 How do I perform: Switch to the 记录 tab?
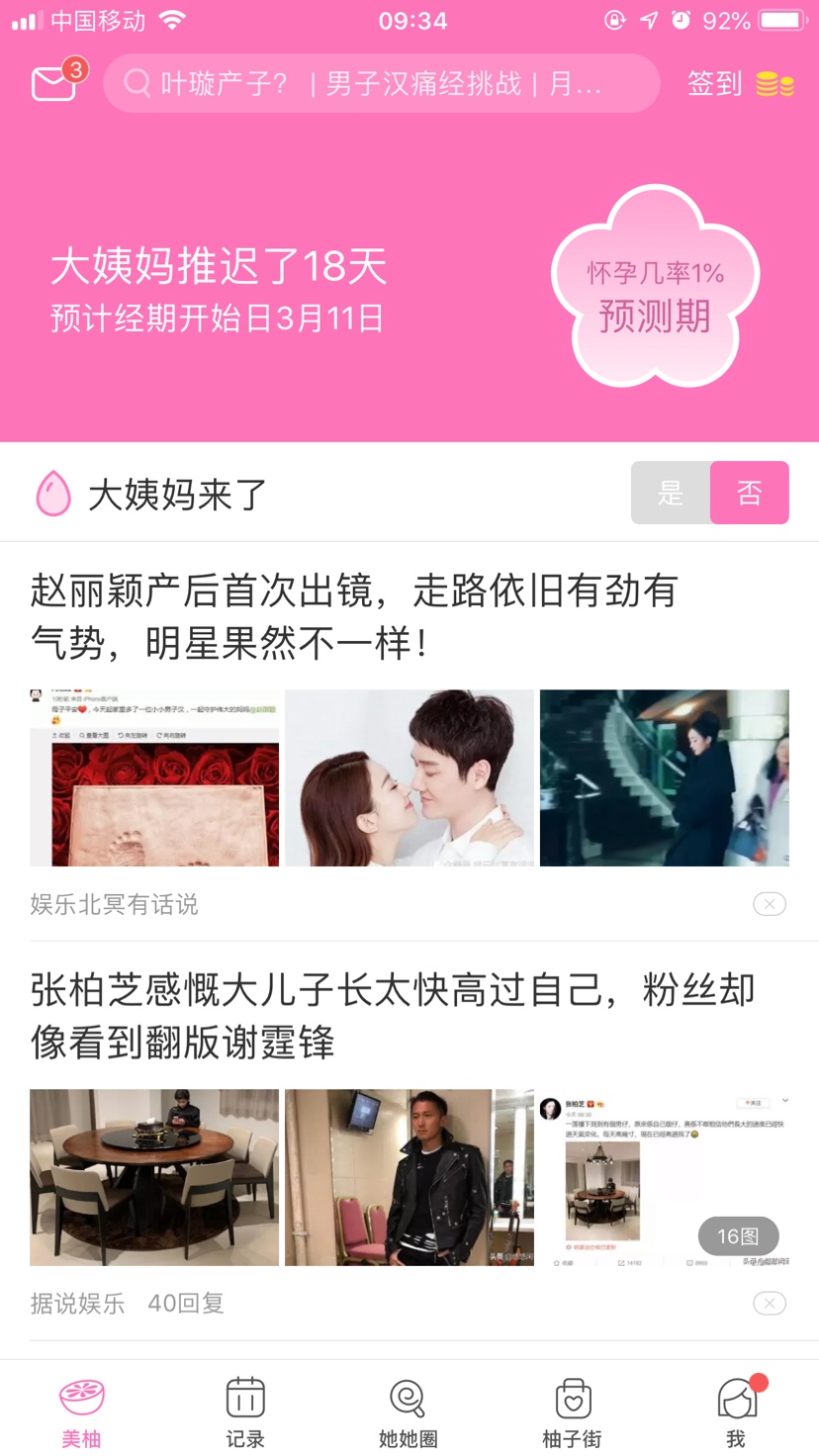(x=245, y=1411)
